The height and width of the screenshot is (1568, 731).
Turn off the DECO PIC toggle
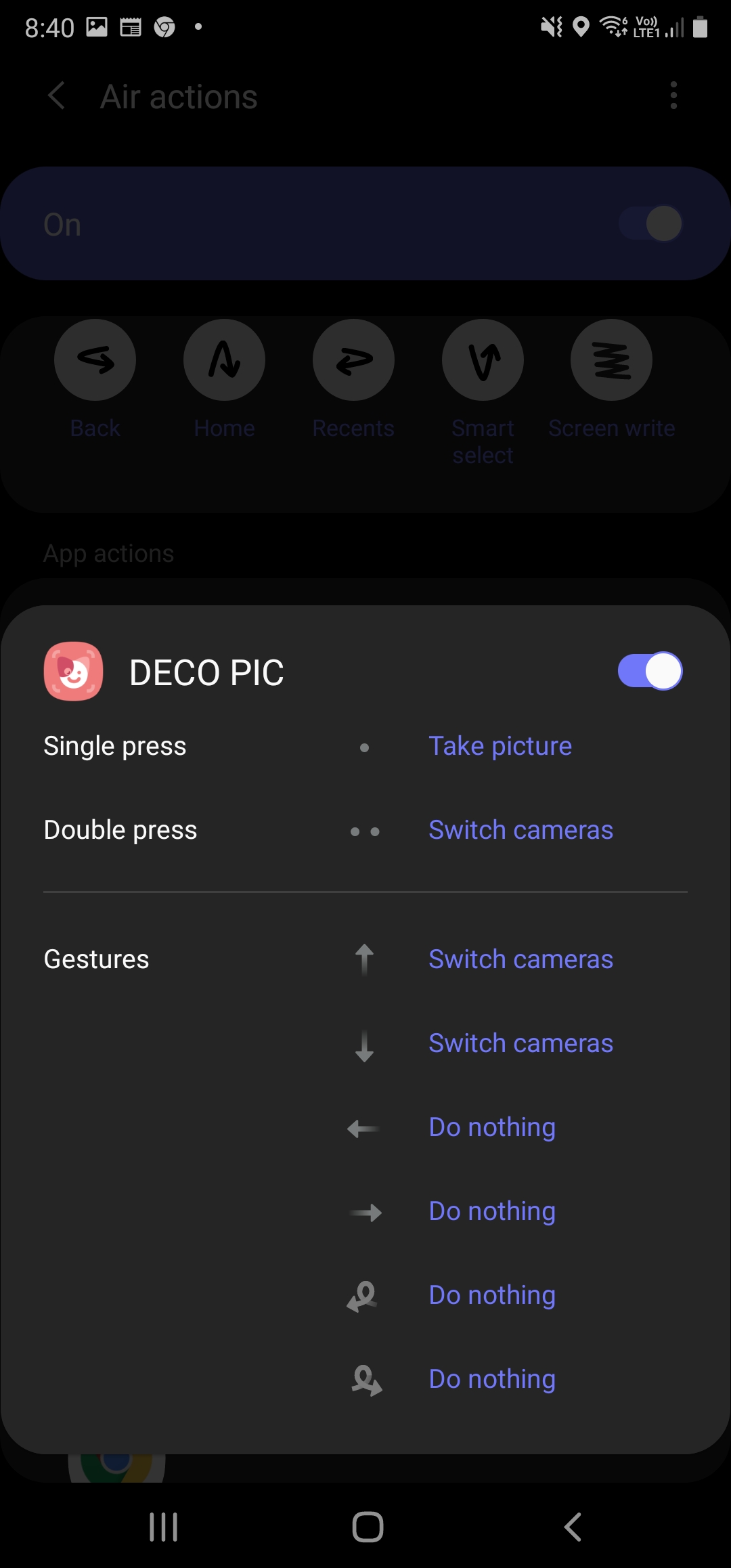[650, 671]
